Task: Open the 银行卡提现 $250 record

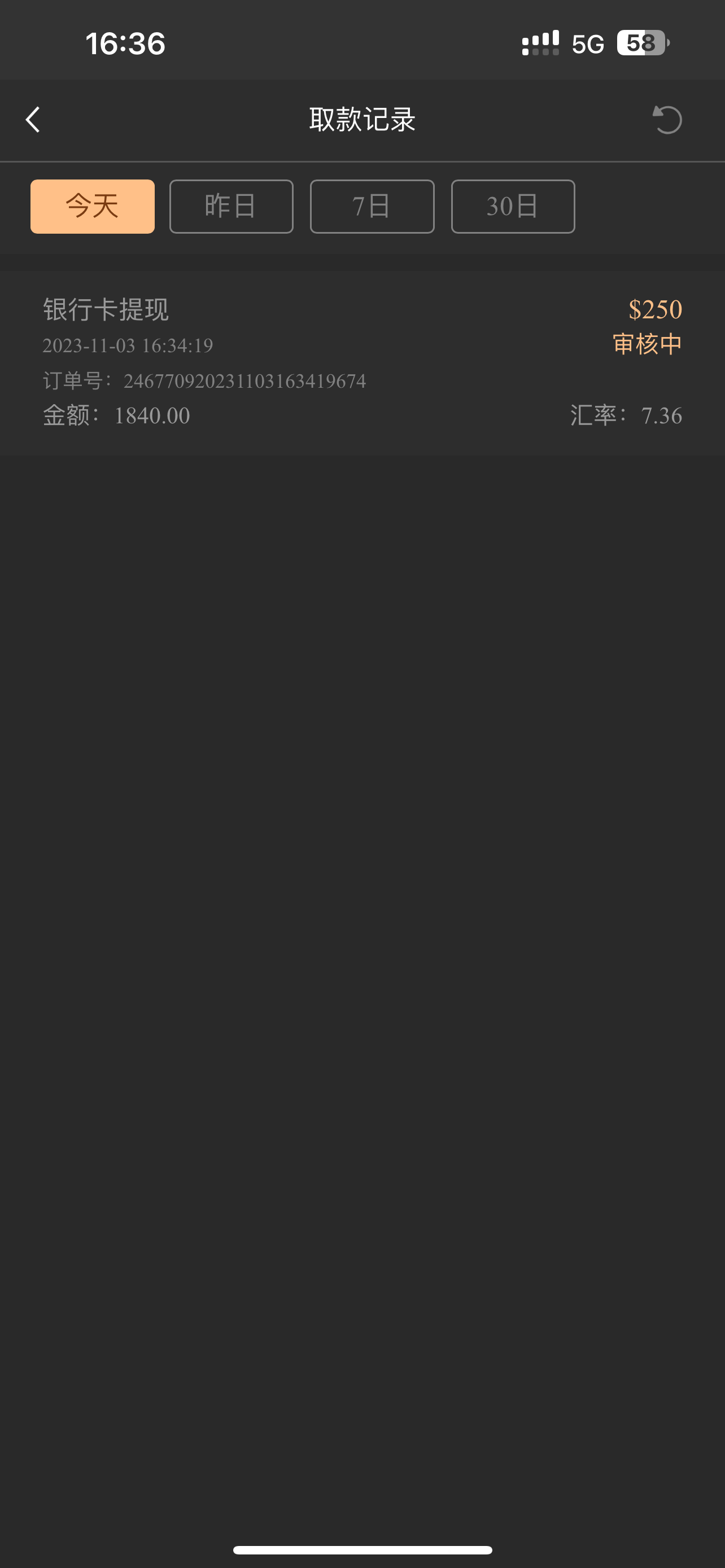Action: [x=362, y=363]
